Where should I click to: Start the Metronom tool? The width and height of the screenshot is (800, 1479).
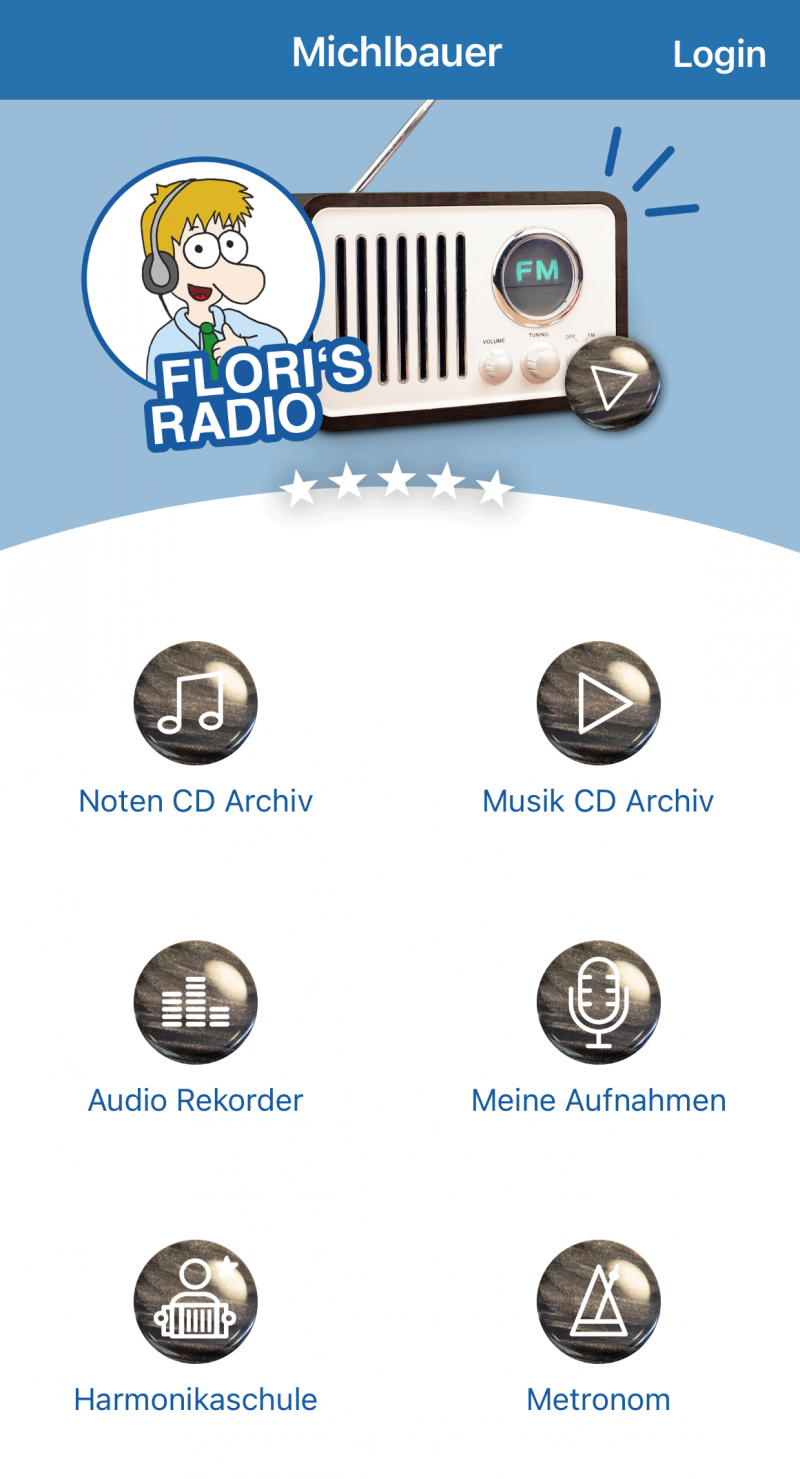(598, 1301)
